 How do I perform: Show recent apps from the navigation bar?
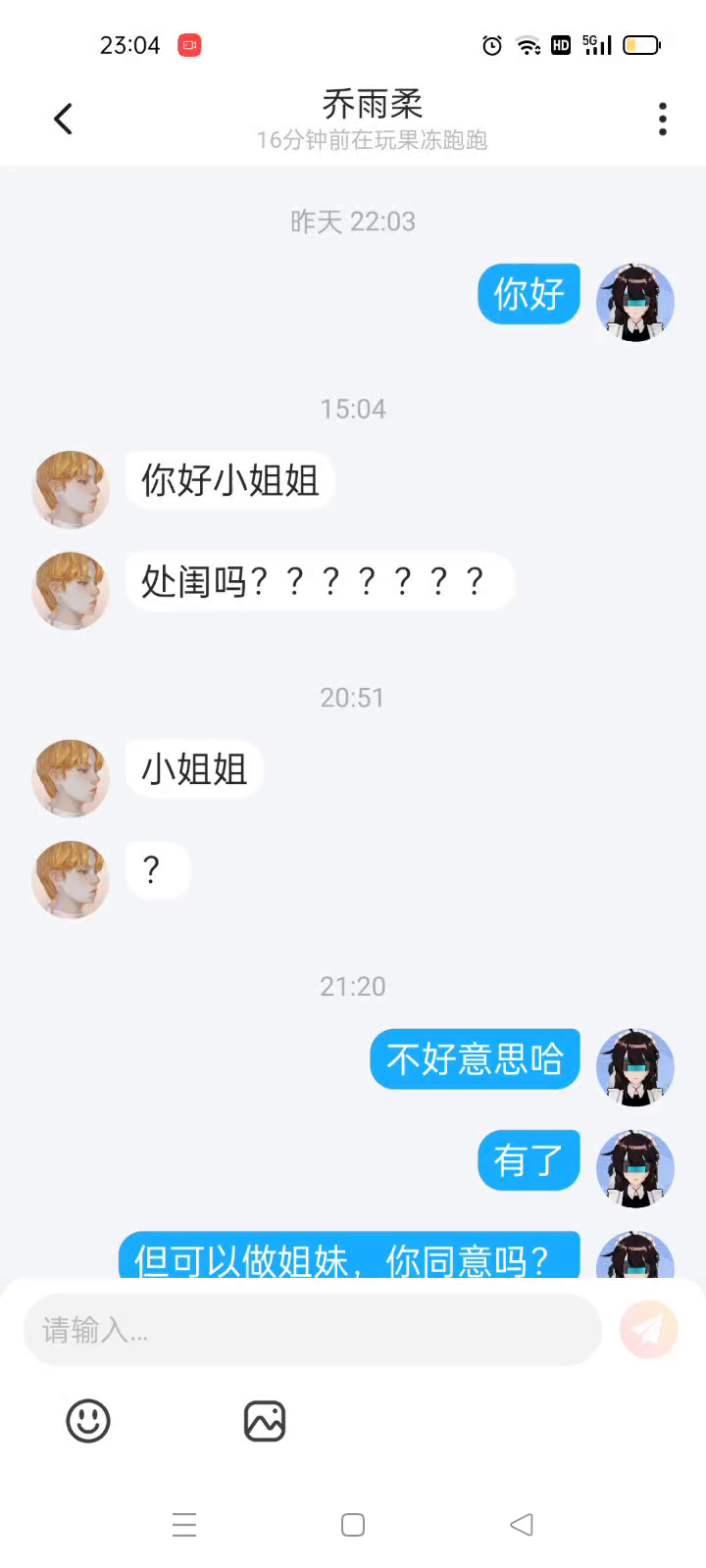(x=184, y=1525)
